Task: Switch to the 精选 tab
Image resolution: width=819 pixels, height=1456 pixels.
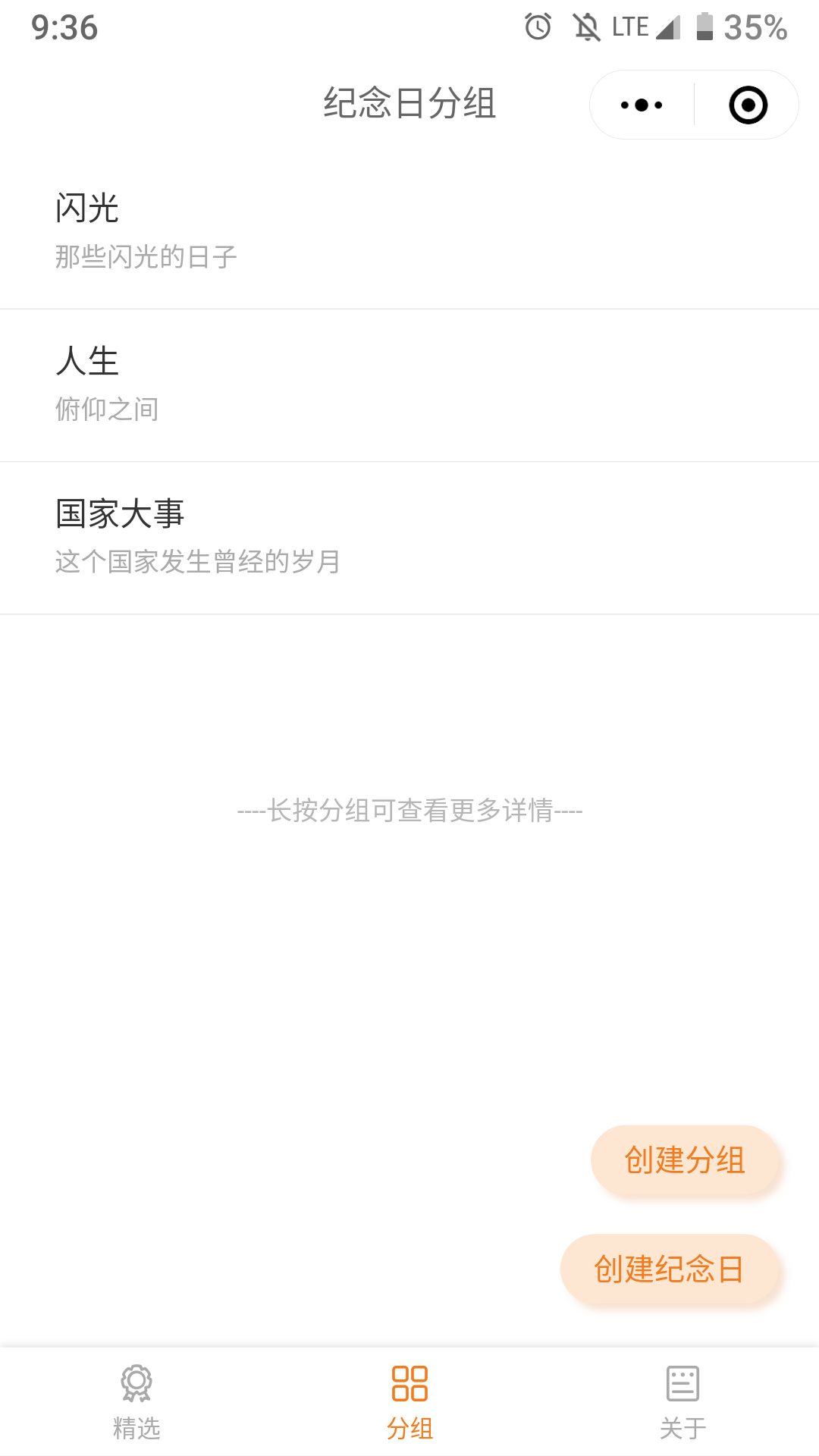Action: pyautogui.click(x=136, y=1401)
